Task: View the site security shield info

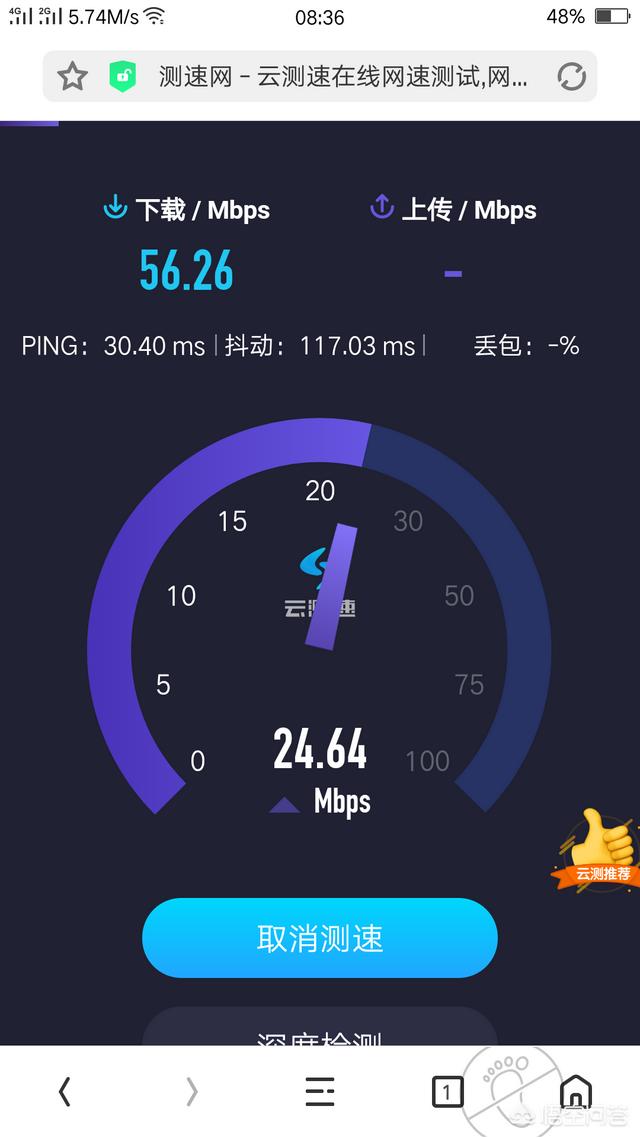Action: [x=122, y=76]
